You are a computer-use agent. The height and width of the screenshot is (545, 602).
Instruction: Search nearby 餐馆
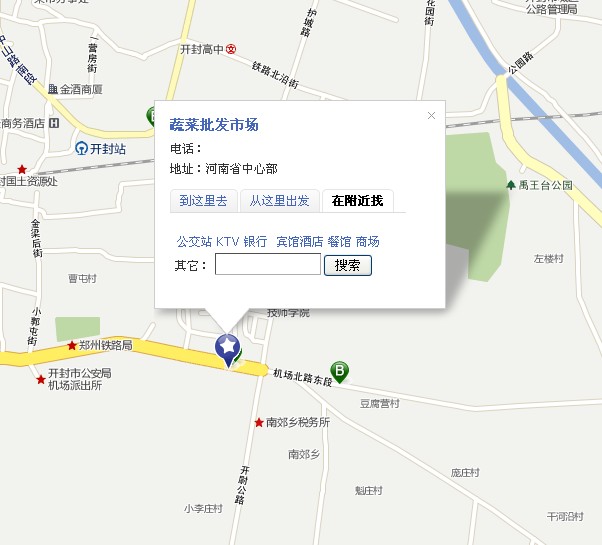339,242
